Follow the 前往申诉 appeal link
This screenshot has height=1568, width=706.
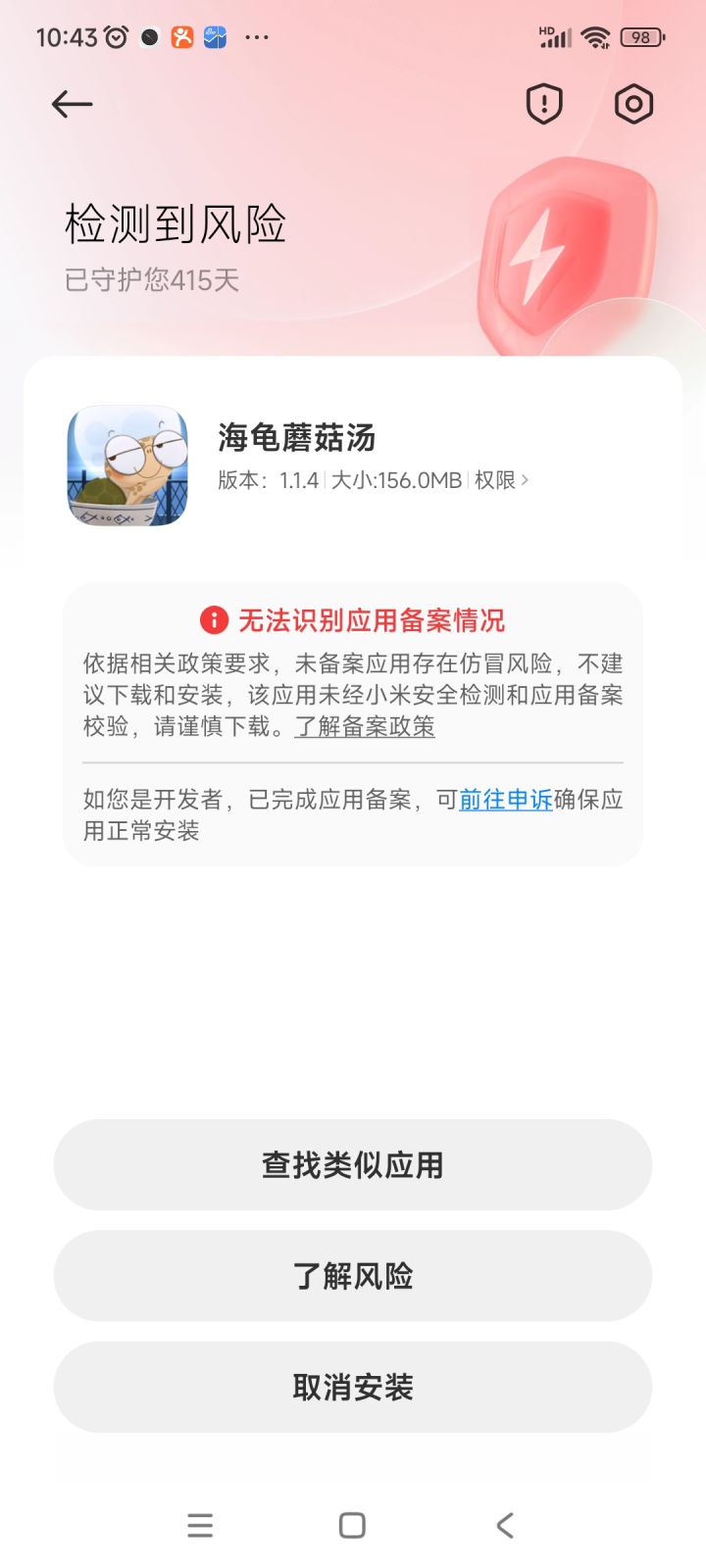point(506,800)
